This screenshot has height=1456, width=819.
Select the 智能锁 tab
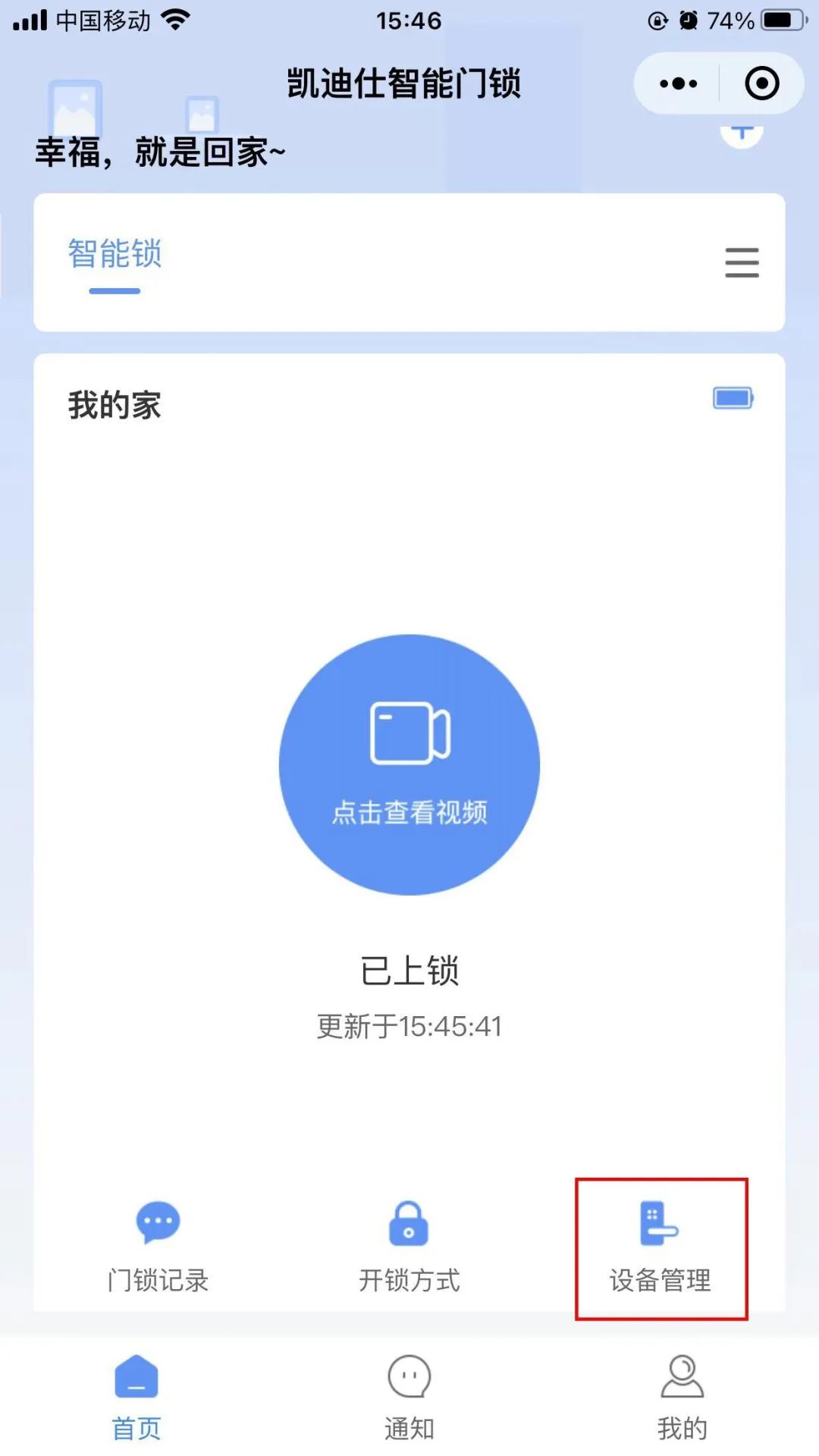115,255
